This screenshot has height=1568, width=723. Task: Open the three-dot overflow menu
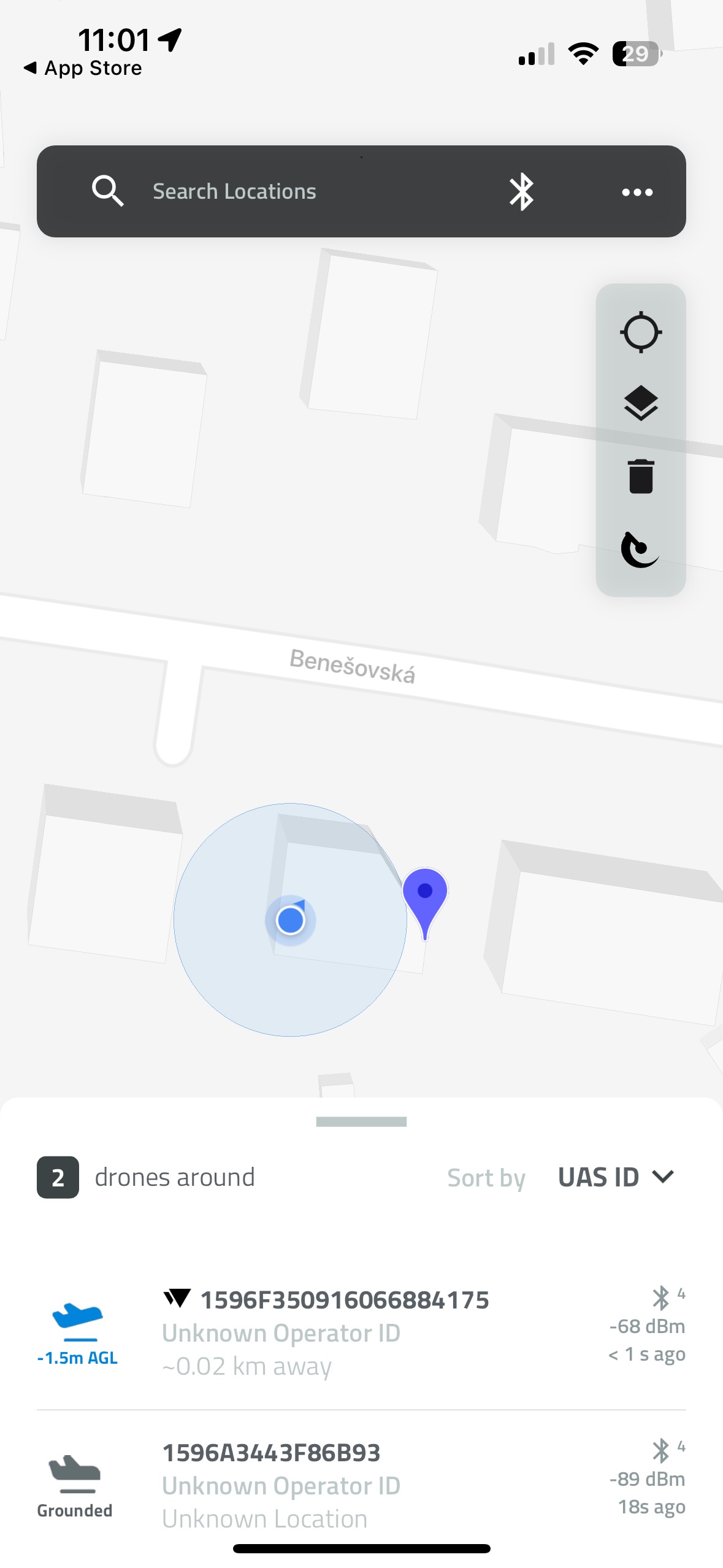pyautogui.click(x=637, y=192)
